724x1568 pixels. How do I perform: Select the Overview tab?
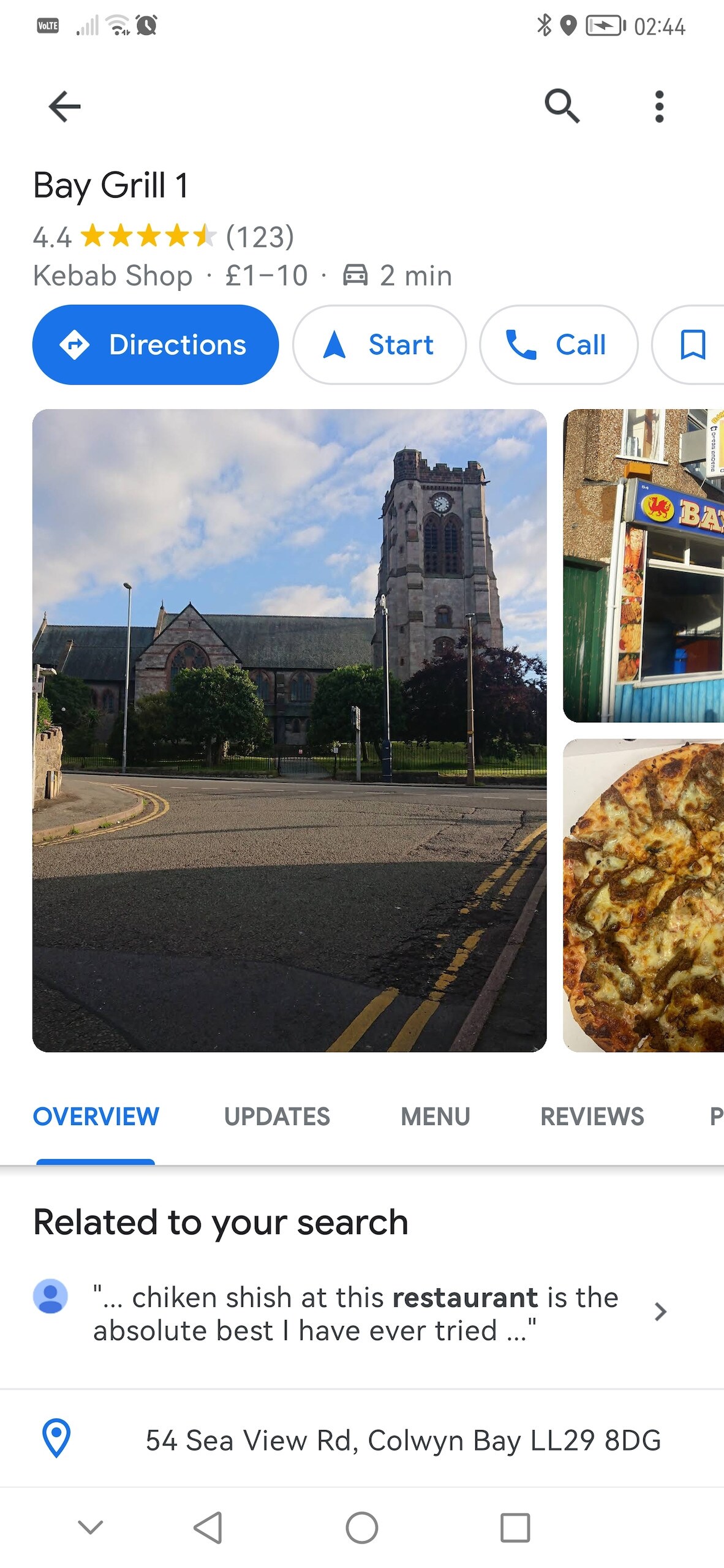coord(96,1117)
